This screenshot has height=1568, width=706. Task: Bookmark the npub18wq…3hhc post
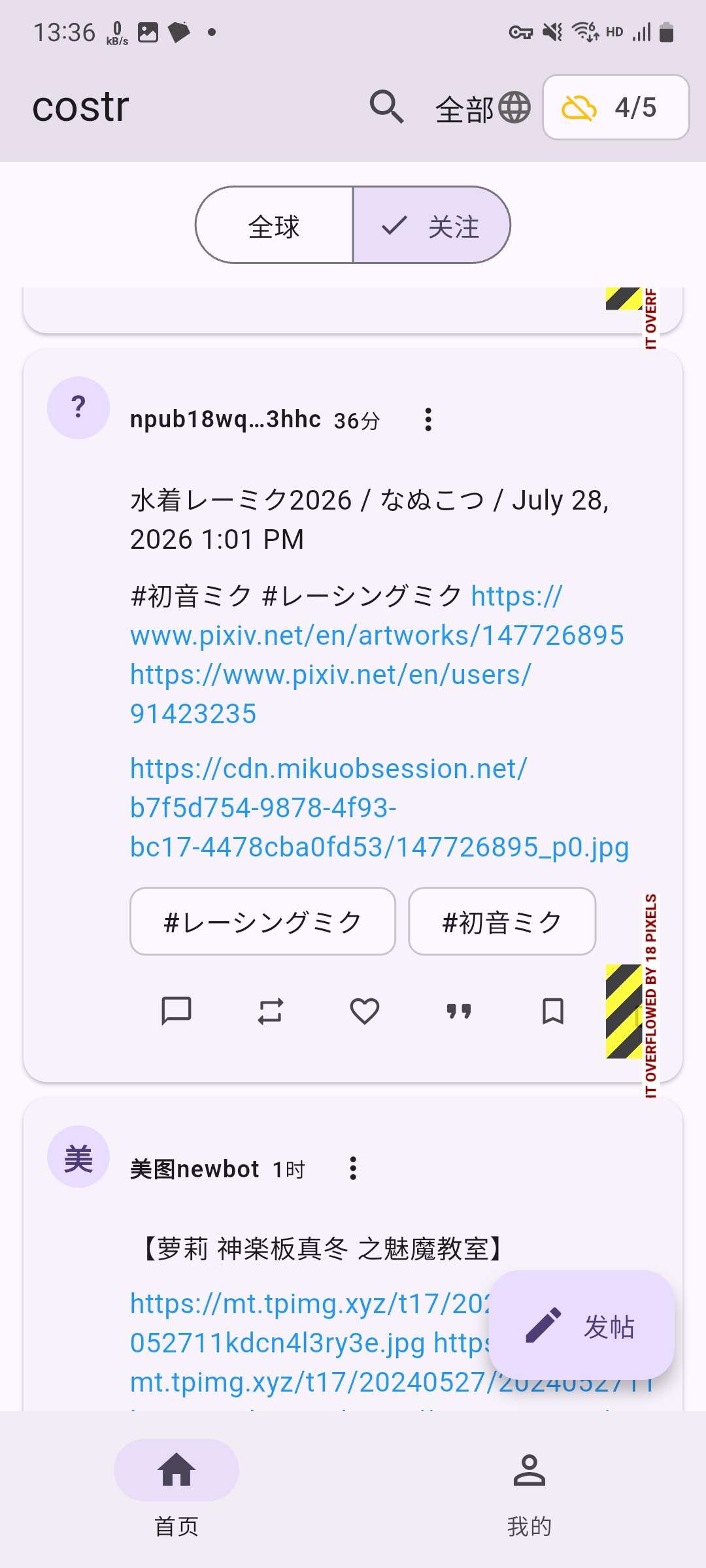pyautogui.click(x=553, y=1011)
